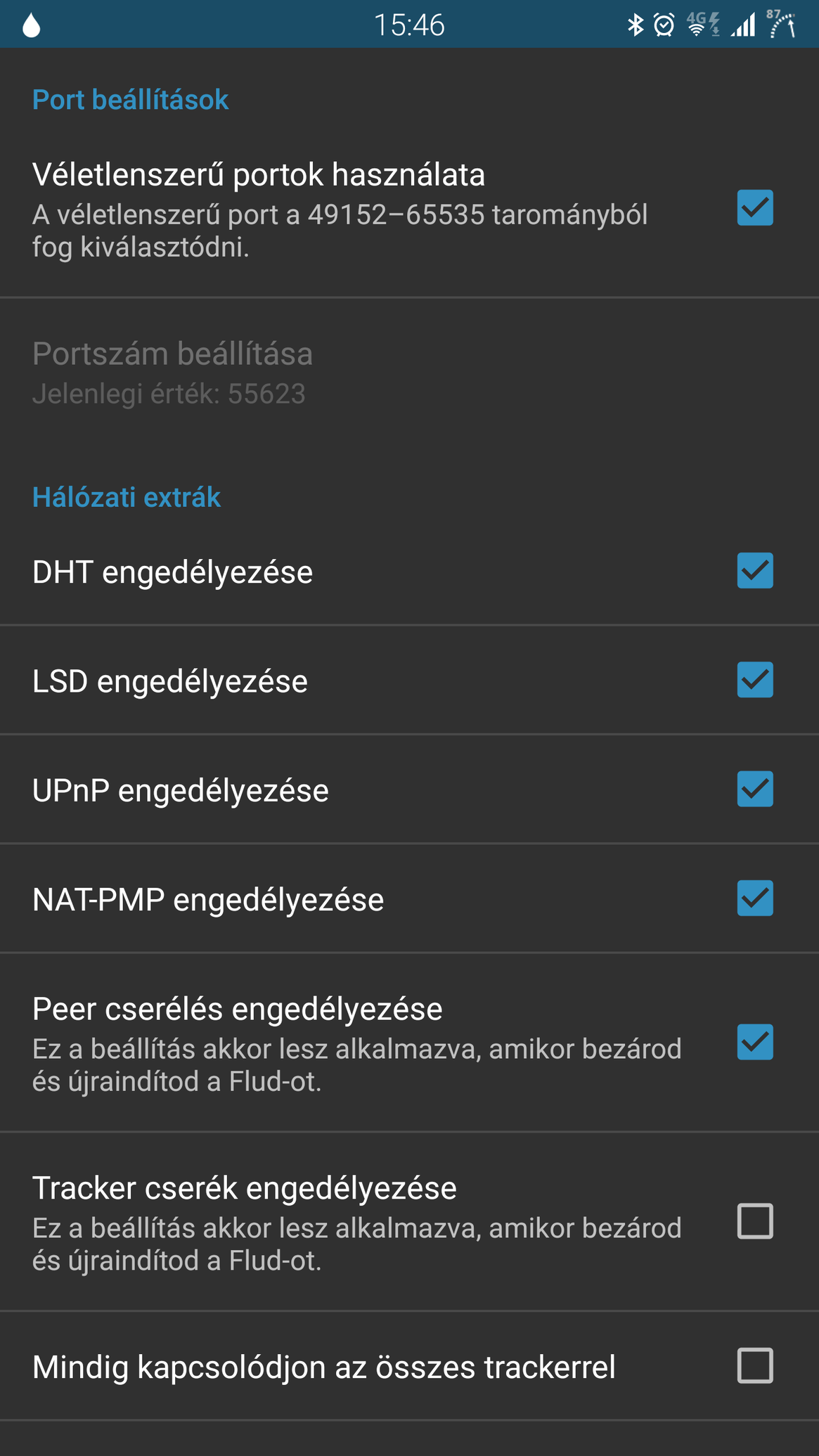Screen dimensions: 819x1456
Task: Uncheck NAT-PMP engedélyezése
Action: [x=755, y=898]
